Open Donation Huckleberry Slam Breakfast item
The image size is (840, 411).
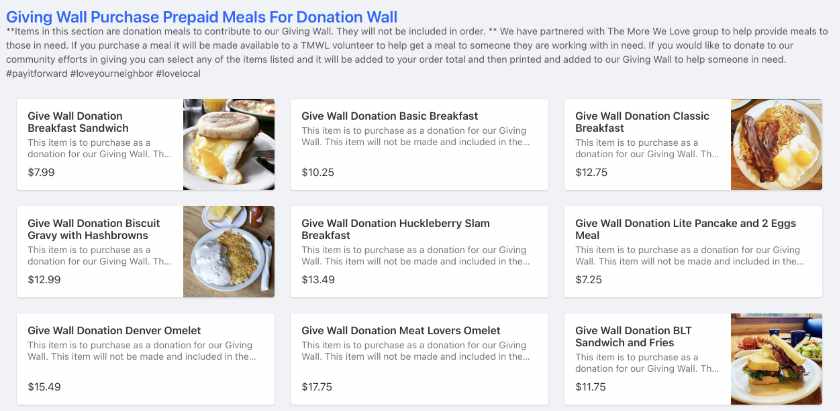point(418,251)
